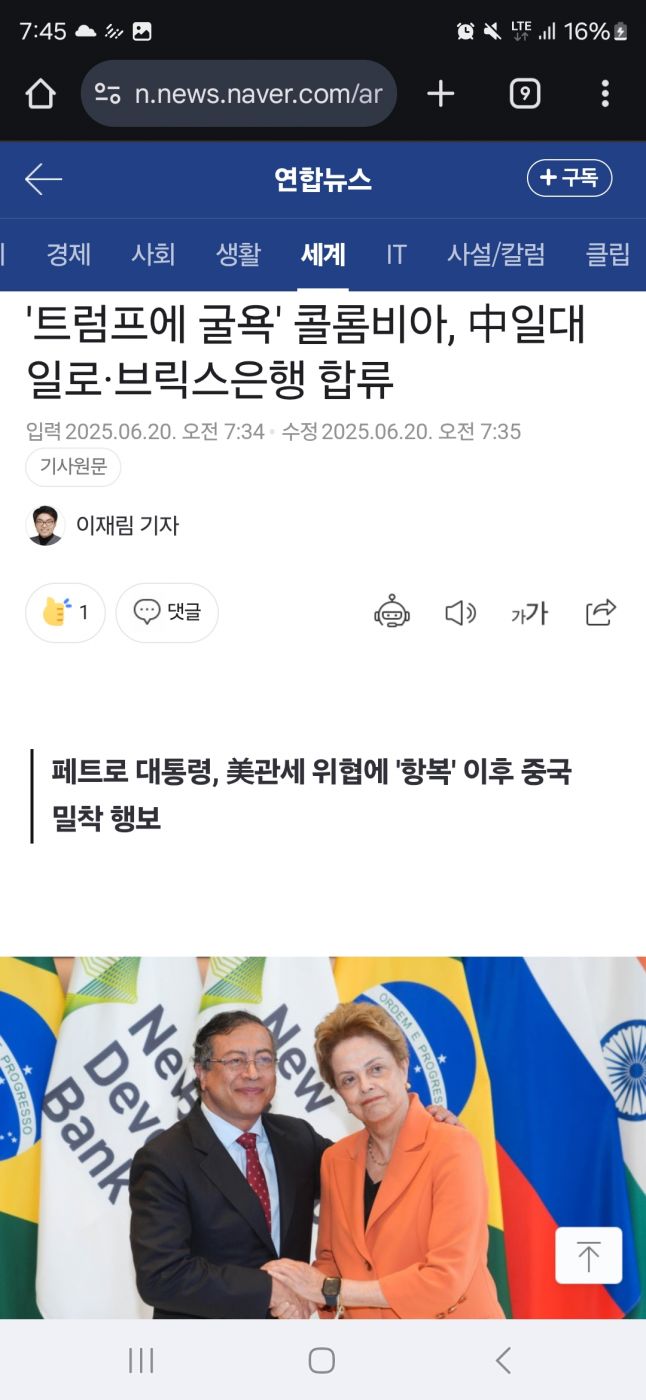Switch to the 경제 tab
646x1400 pixels.
coord(68,254)
